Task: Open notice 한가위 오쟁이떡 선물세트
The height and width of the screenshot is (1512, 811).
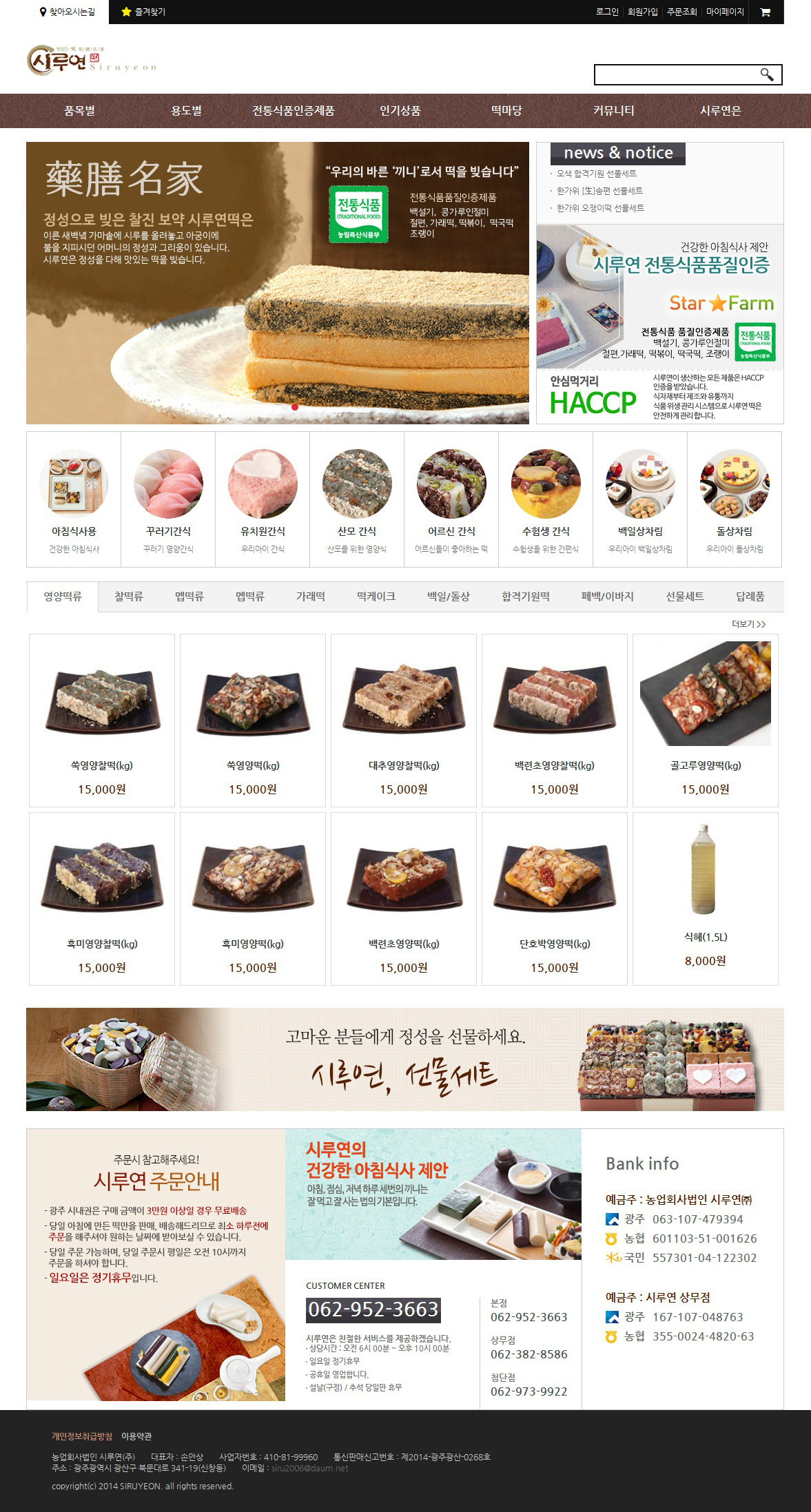Action: click(x=600, y=208)
